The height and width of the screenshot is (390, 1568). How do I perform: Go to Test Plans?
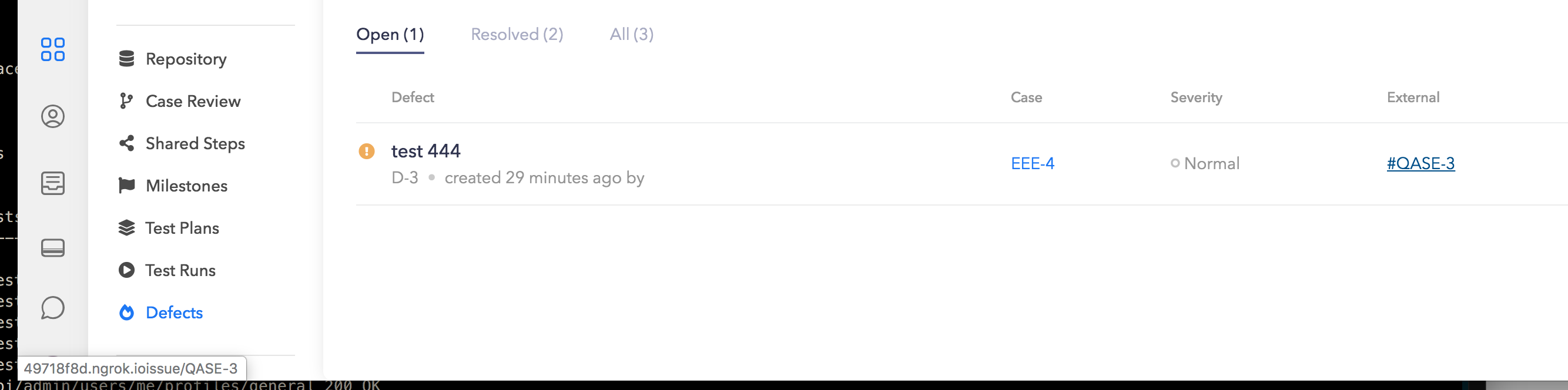coord(182,228)
